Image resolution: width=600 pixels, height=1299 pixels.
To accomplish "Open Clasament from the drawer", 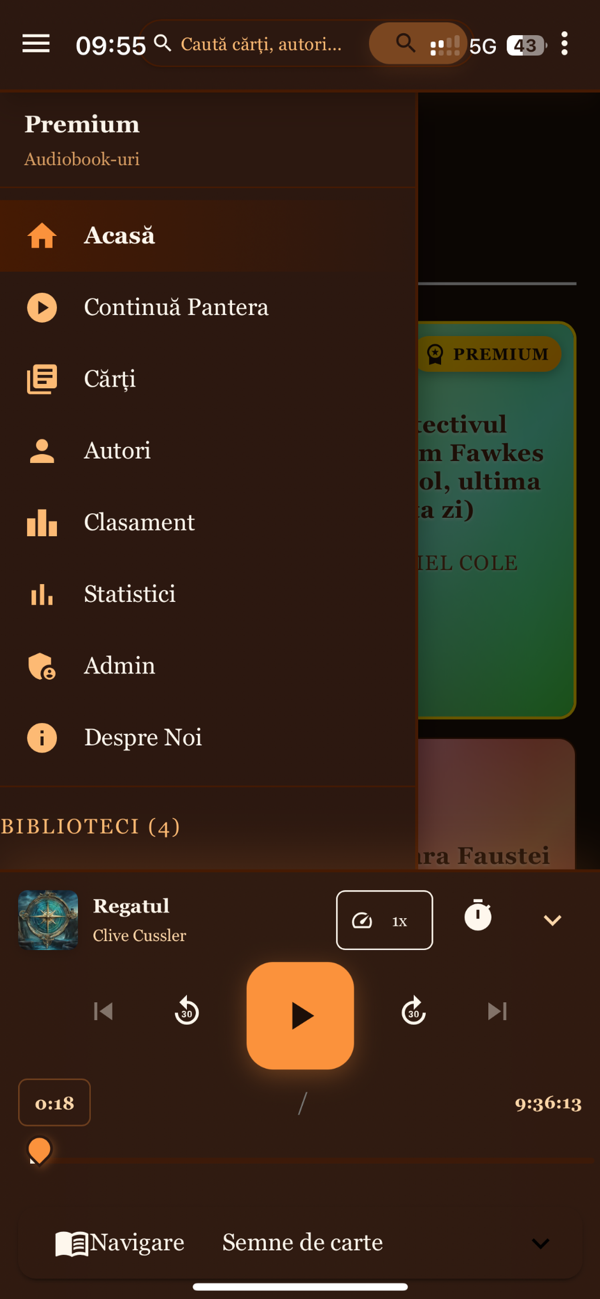I will coord(208,522).
